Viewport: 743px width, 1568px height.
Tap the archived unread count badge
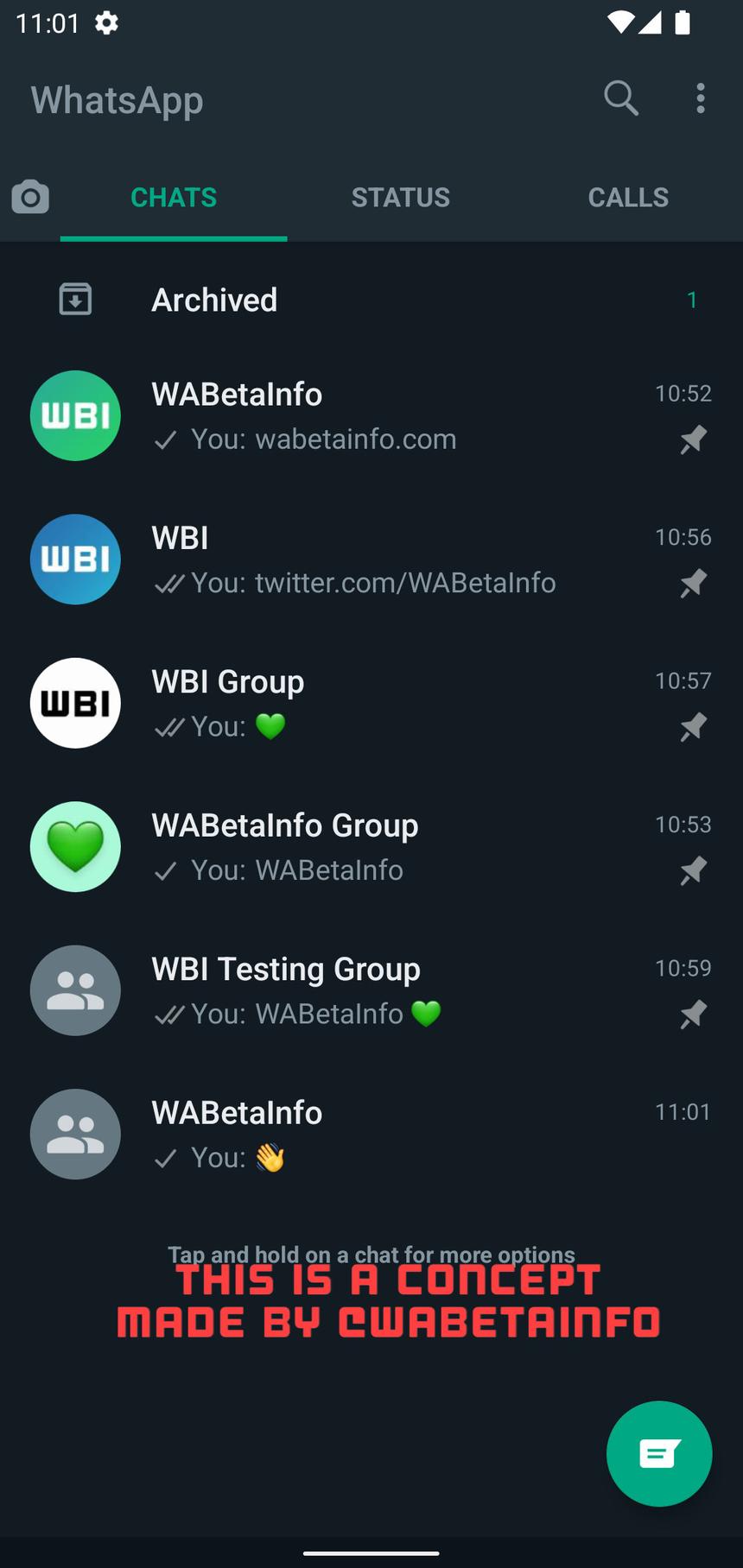pos(692,300)
